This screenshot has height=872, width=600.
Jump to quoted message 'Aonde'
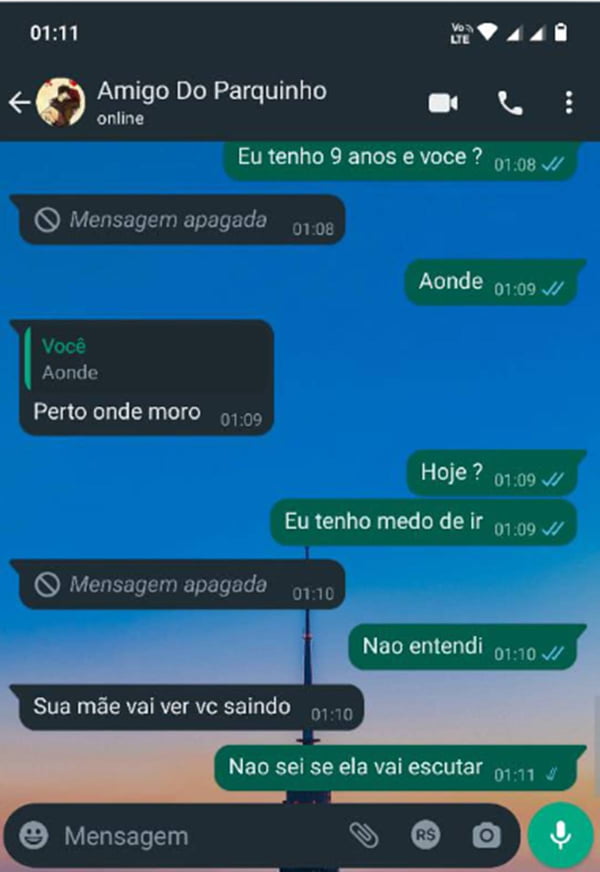(145, 360)
